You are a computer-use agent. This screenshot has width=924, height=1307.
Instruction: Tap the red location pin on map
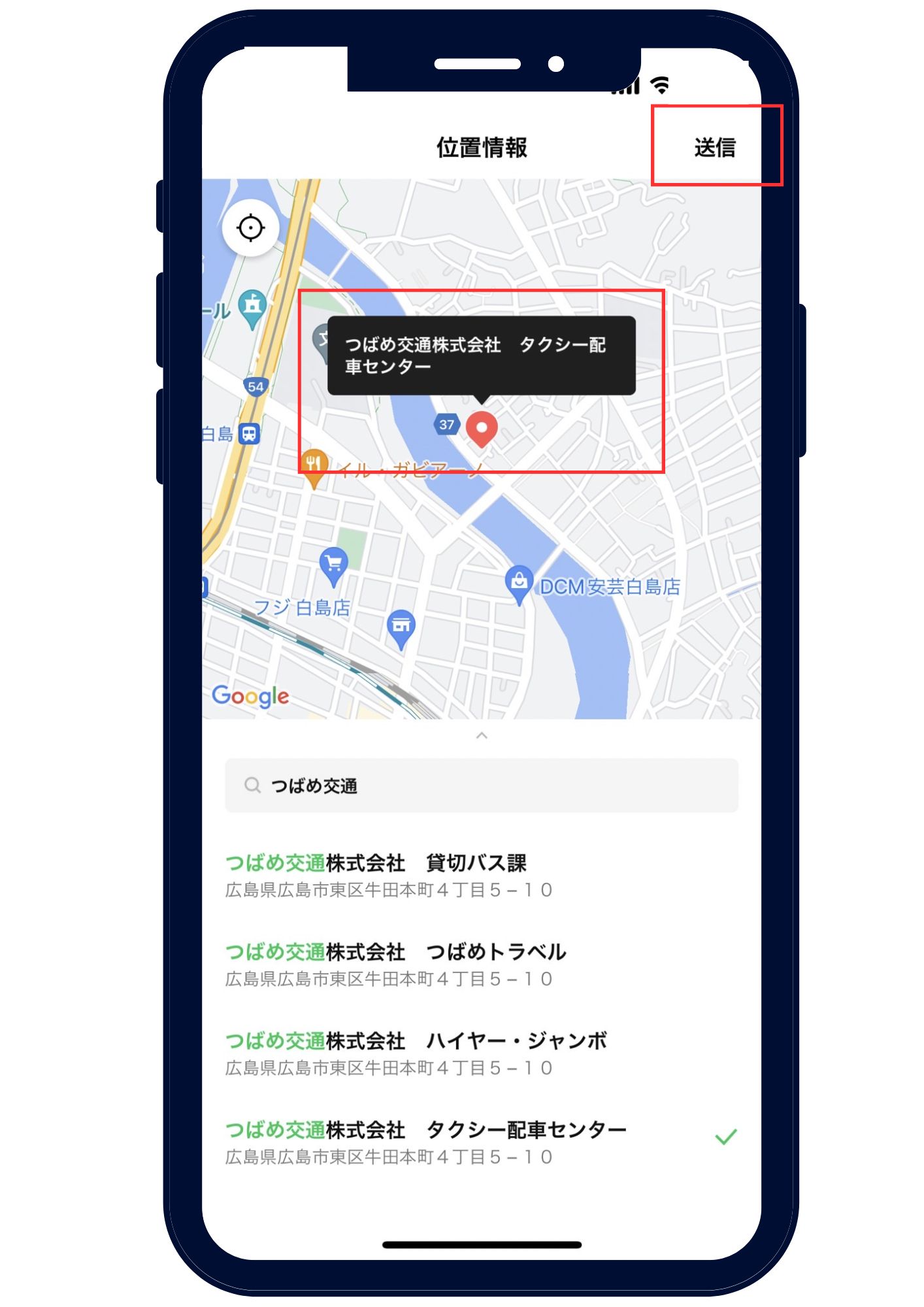[x=482, y=429]
